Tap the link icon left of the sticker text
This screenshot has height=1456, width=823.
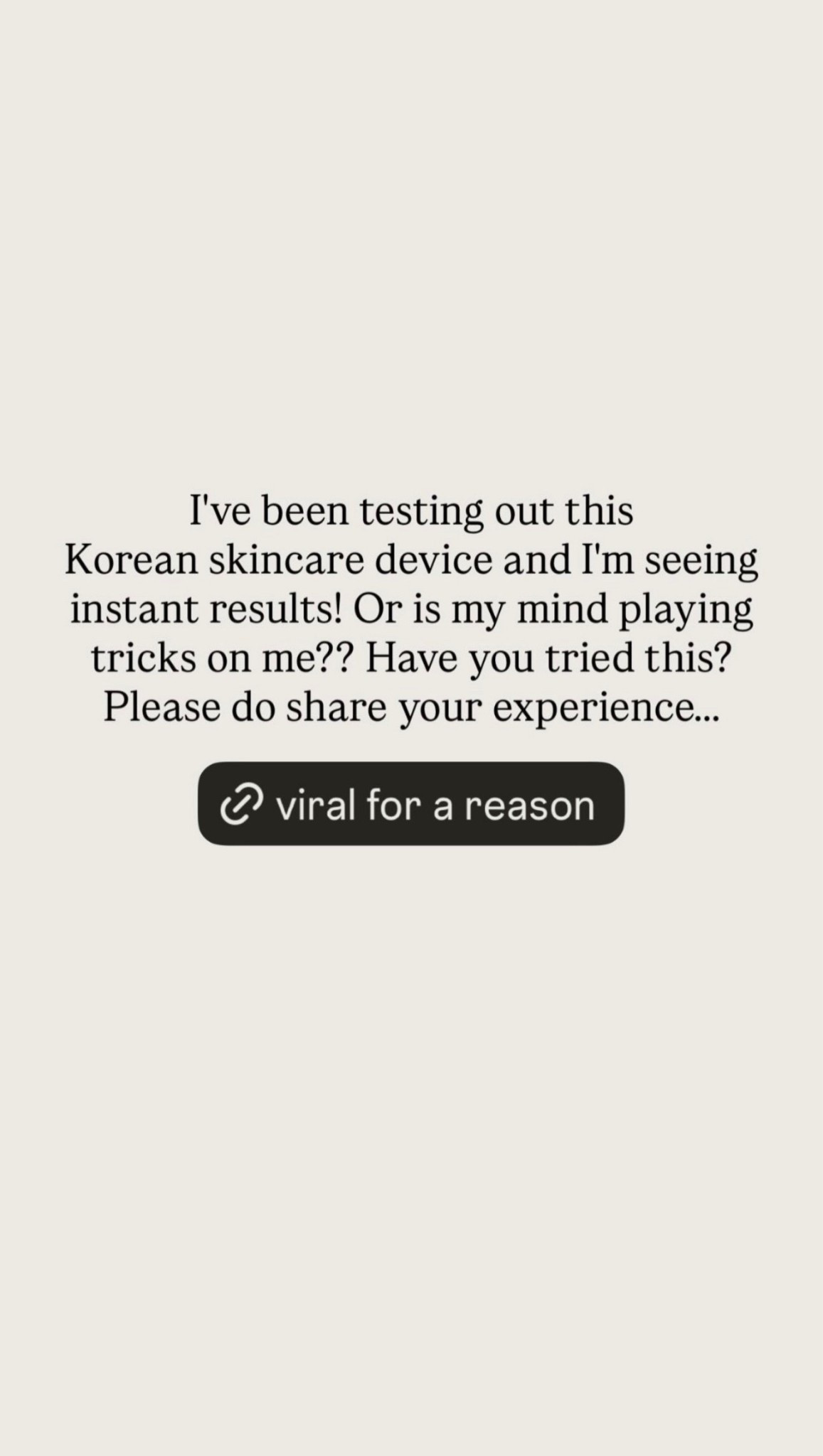(x=240, y=803)
